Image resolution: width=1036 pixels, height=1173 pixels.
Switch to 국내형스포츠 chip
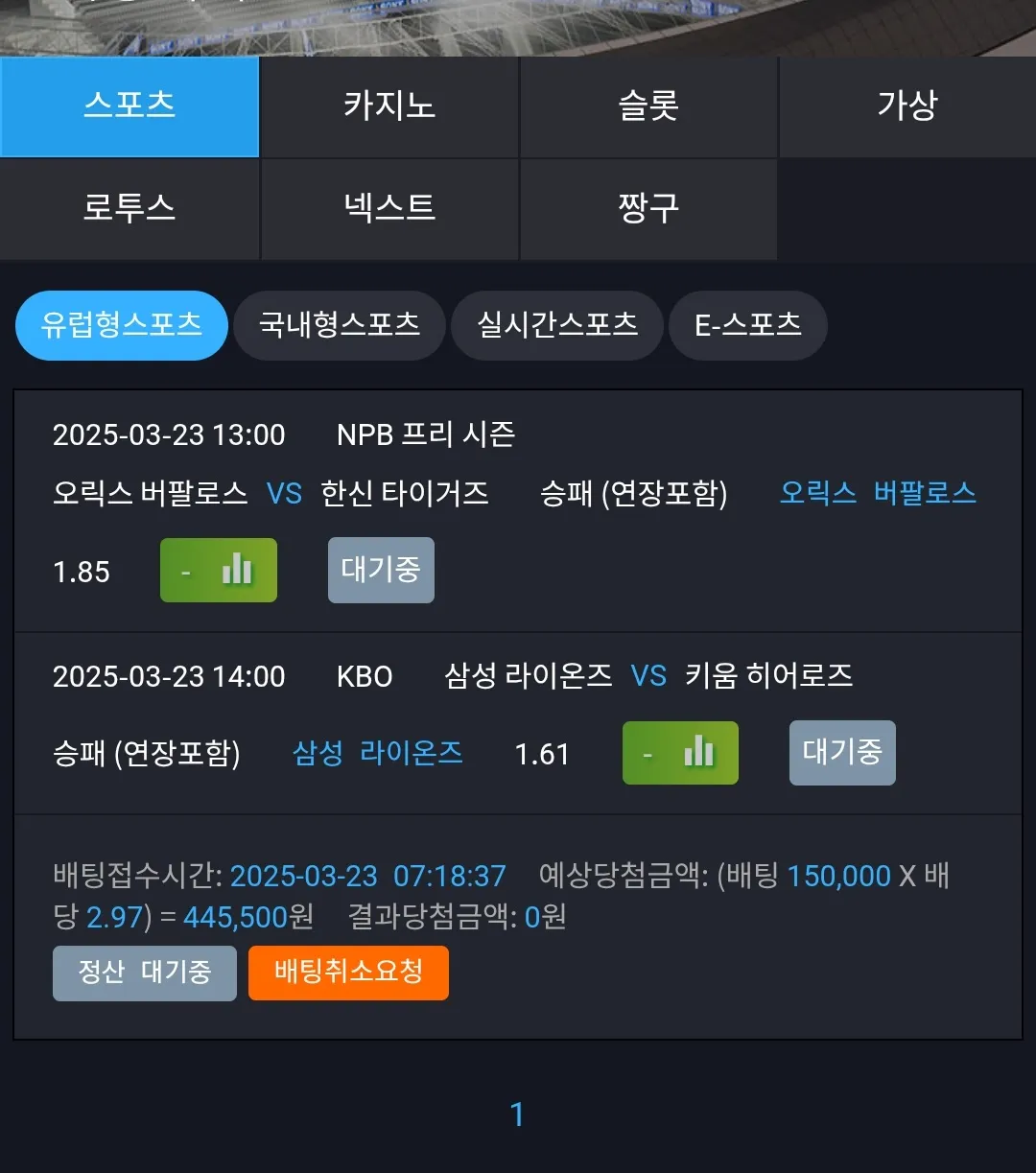coord(340,325)
